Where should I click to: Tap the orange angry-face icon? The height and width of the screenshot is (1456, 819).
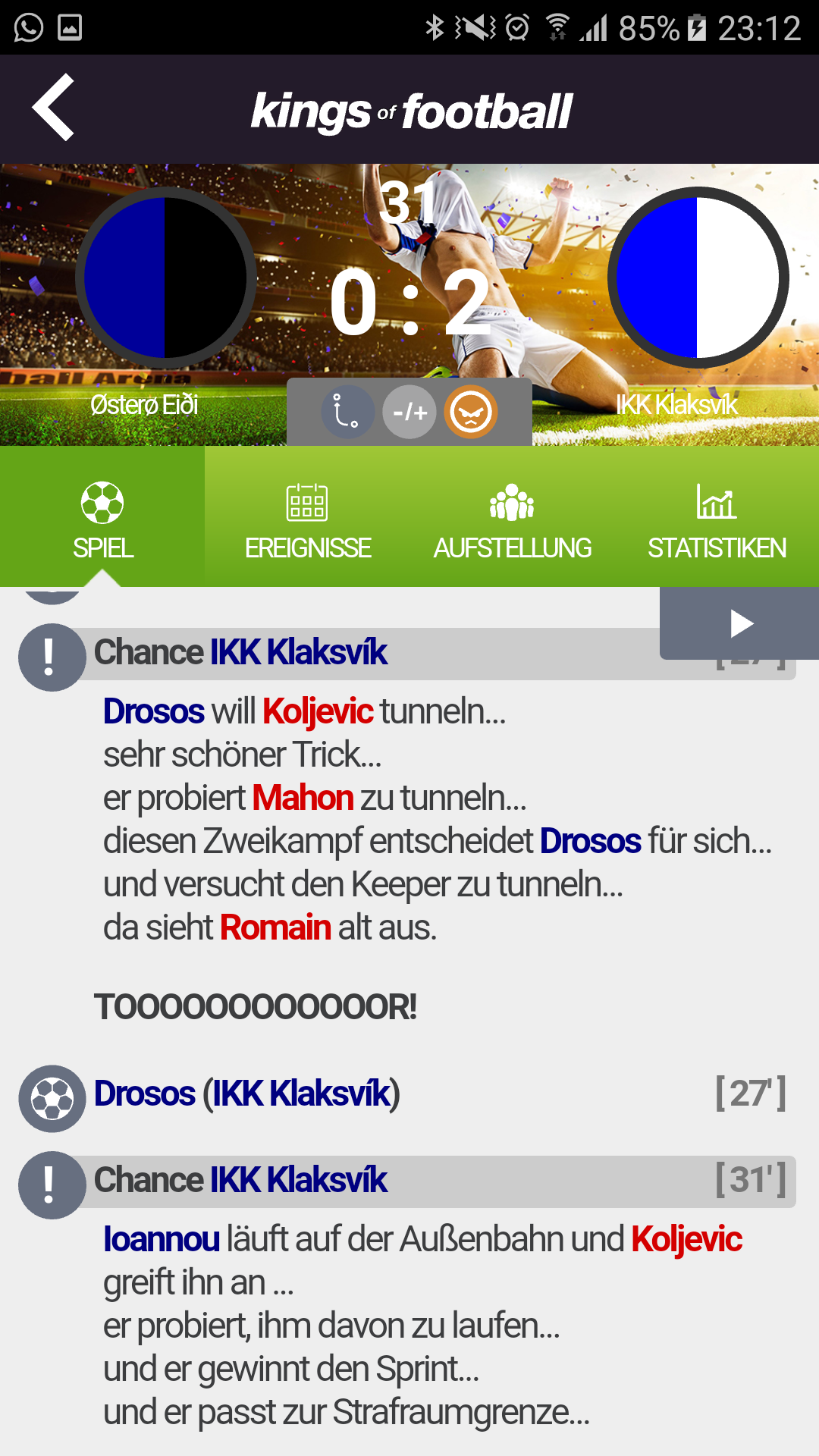(470, 412)
